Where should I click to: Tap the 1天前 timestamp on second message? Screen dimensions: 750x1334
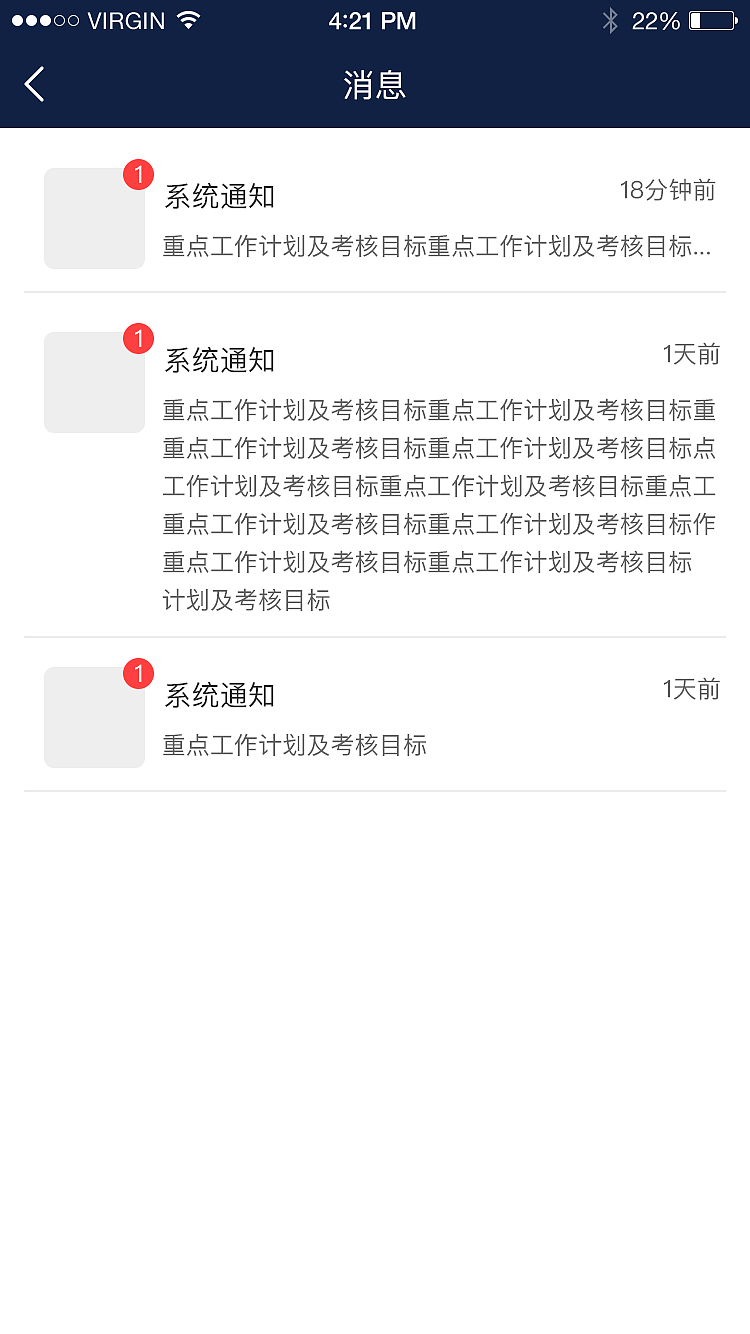pos(691,354)
